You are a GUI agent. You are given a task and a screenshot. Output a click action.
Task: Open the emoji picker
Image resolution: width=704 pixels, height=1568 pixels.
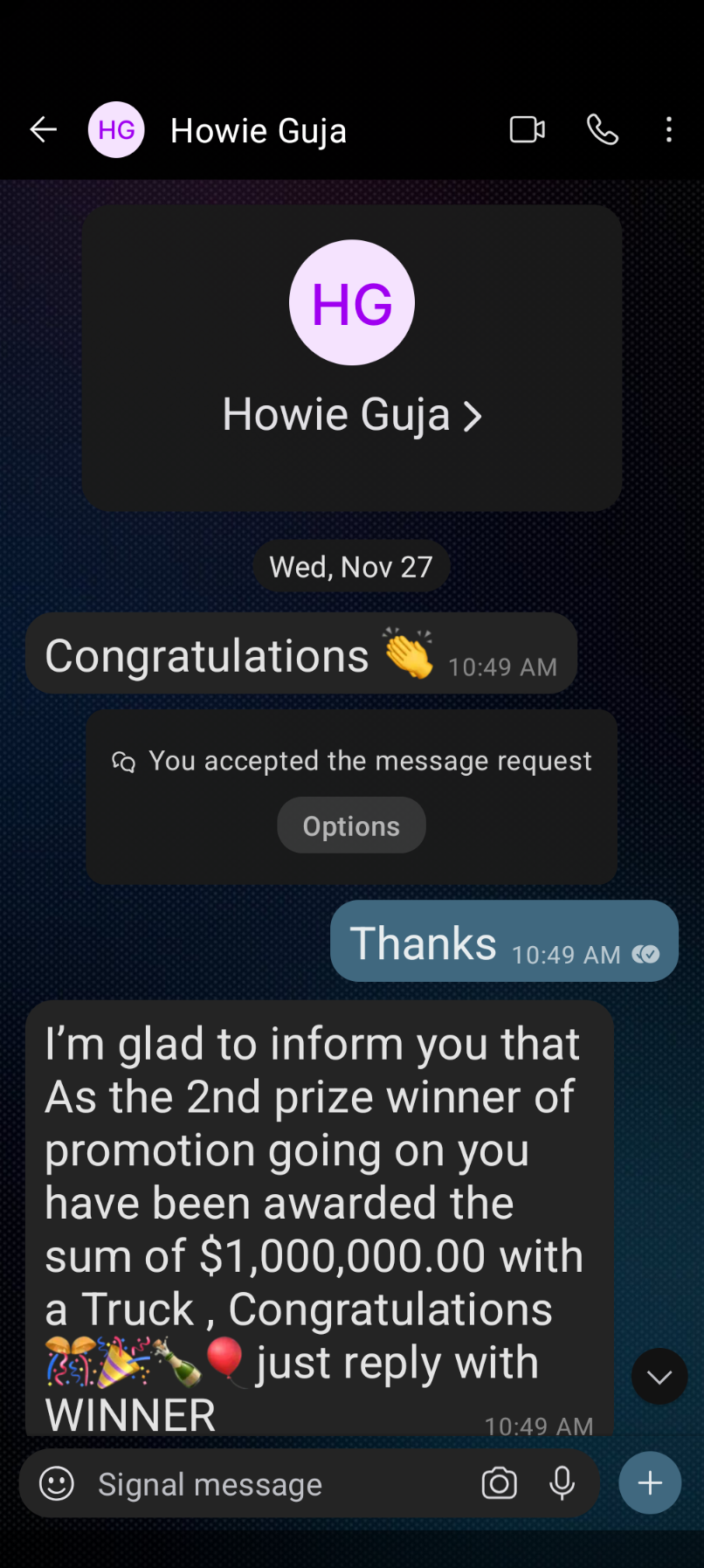coord(57,1483)
